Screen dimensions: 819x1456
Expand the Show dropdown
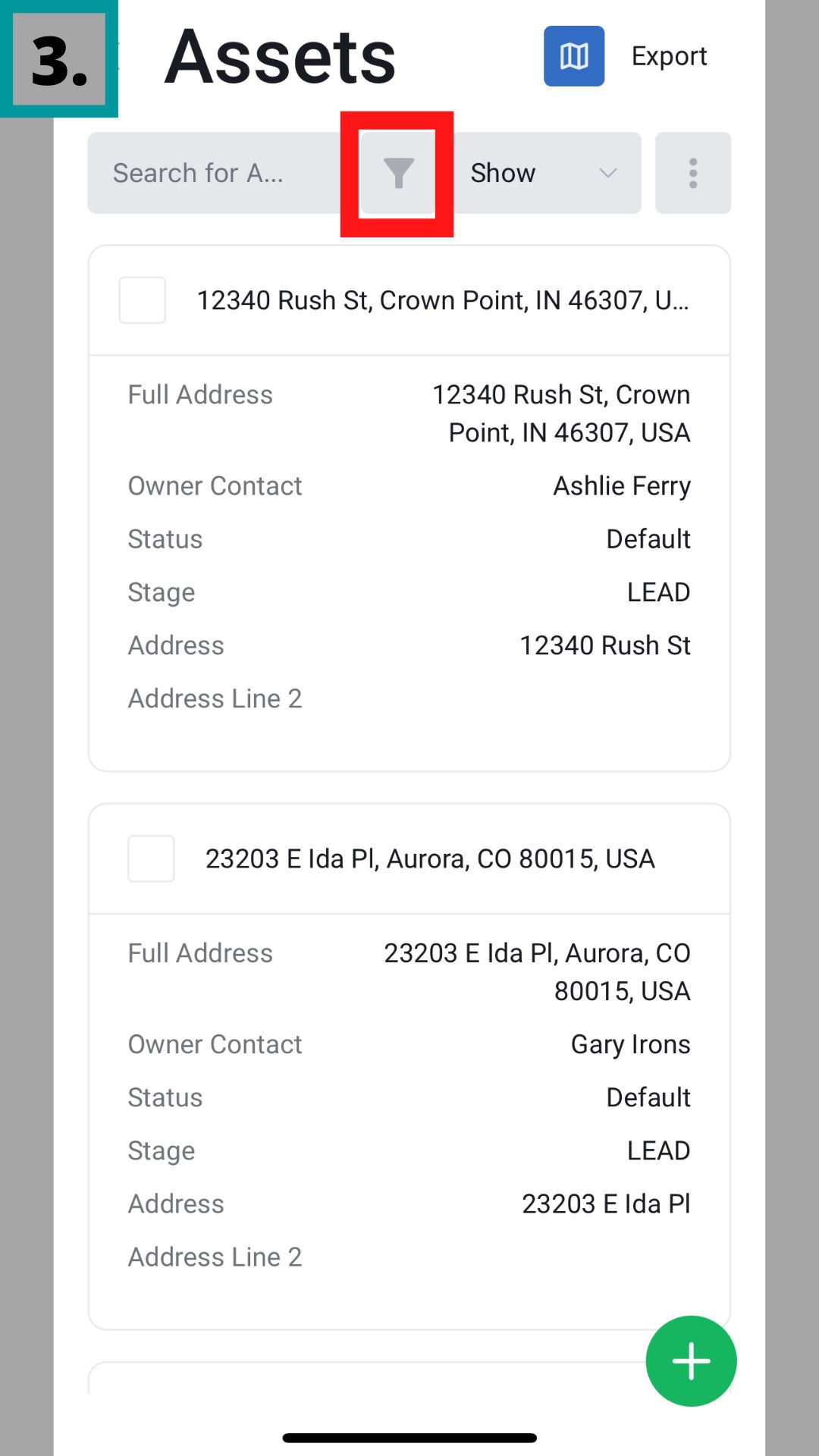[546, 173]
